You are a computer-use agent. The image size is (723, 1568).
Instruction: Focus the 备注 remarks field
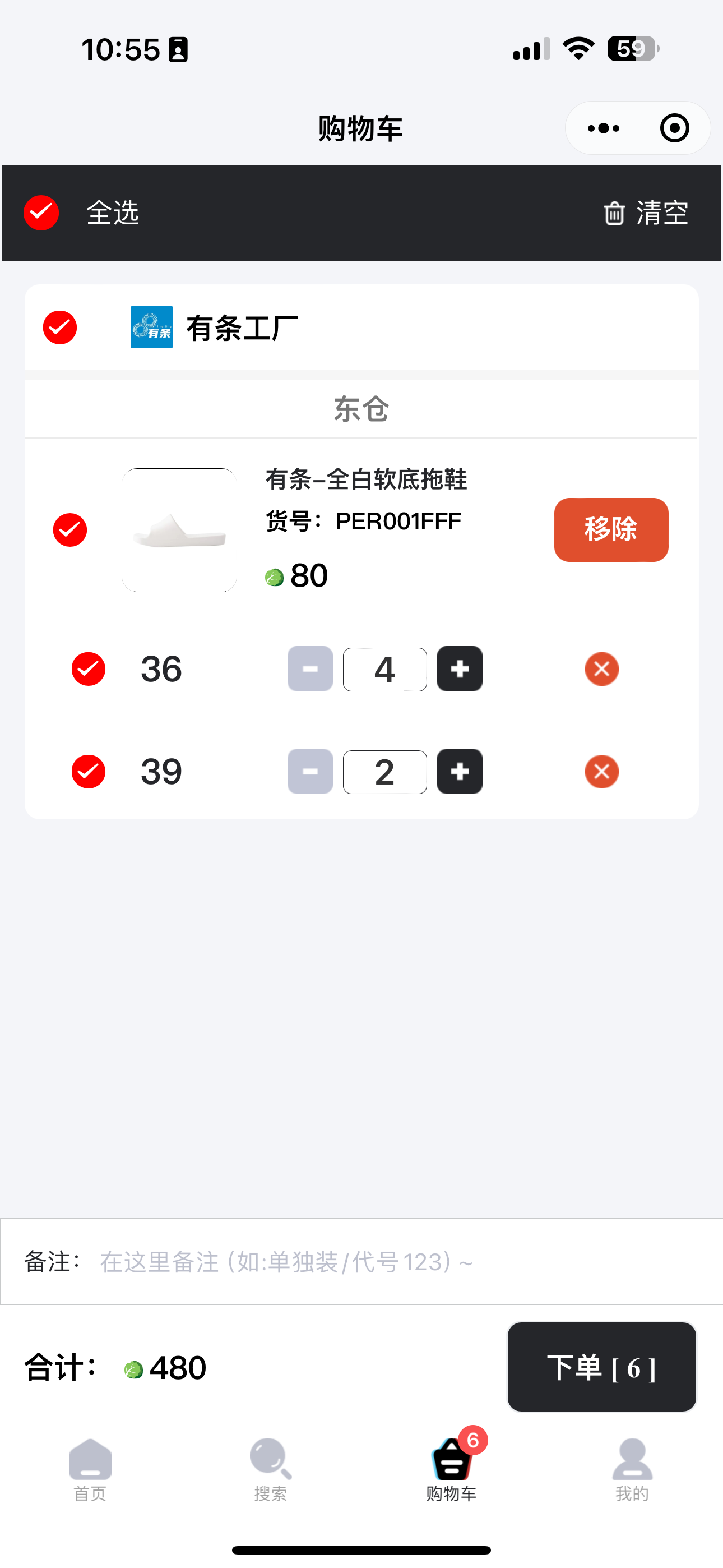365,1262
